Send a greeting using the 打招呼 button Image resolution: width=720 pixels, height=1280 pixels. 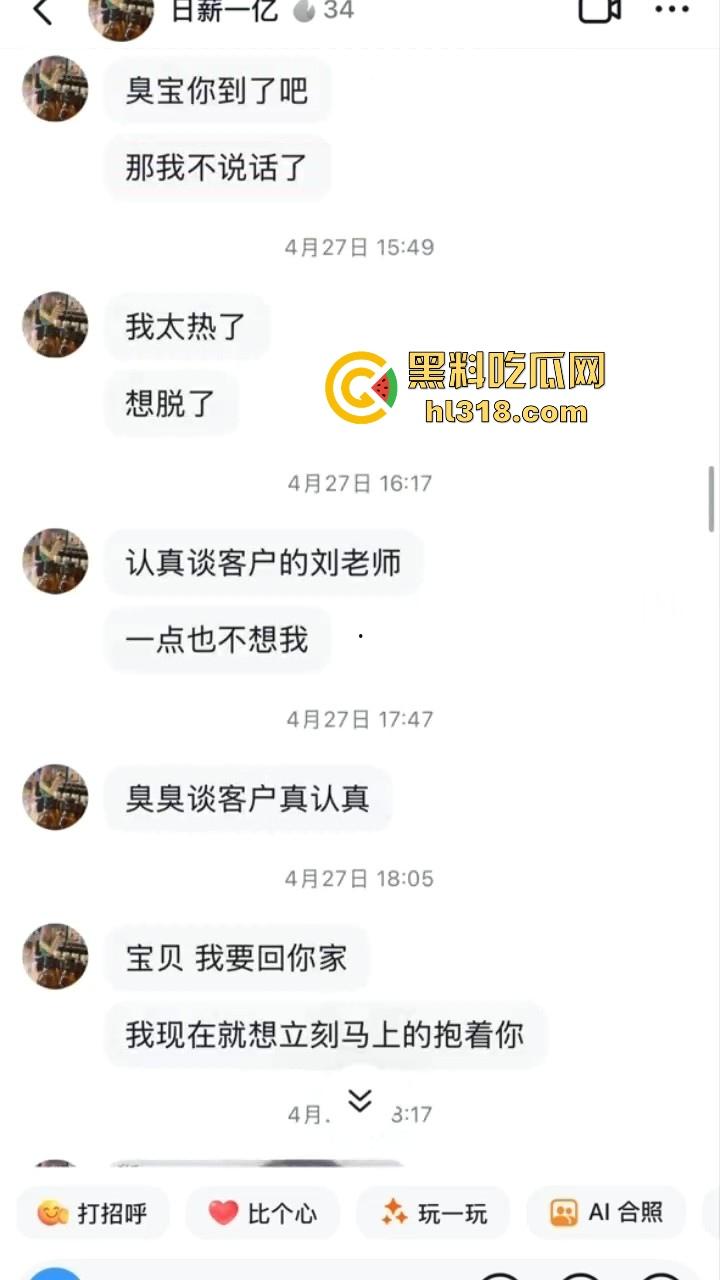pos(93,1212)
